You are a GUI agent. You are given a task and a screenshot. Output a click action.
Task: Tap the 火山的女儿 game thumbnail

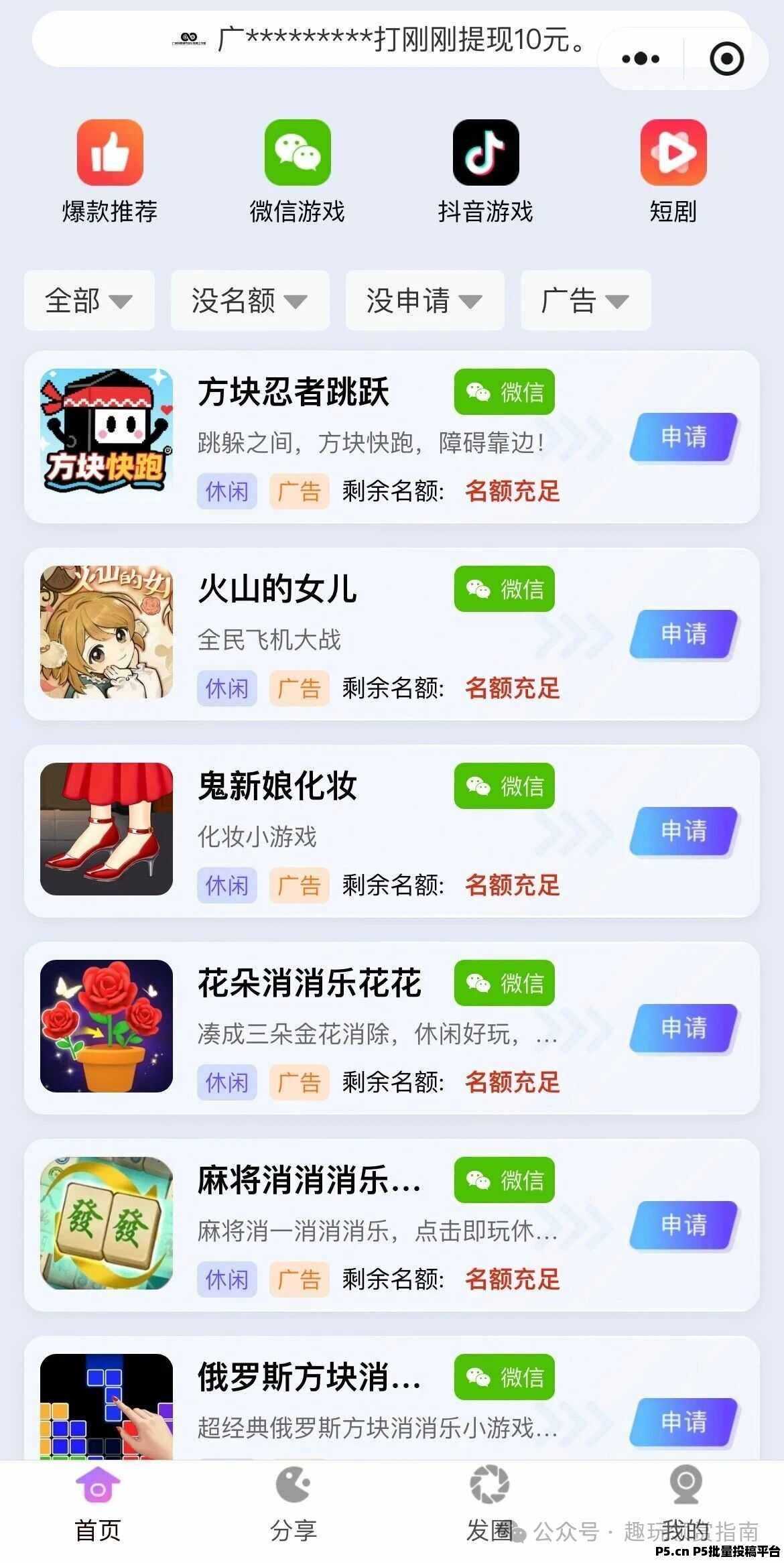tap(105, 630)
